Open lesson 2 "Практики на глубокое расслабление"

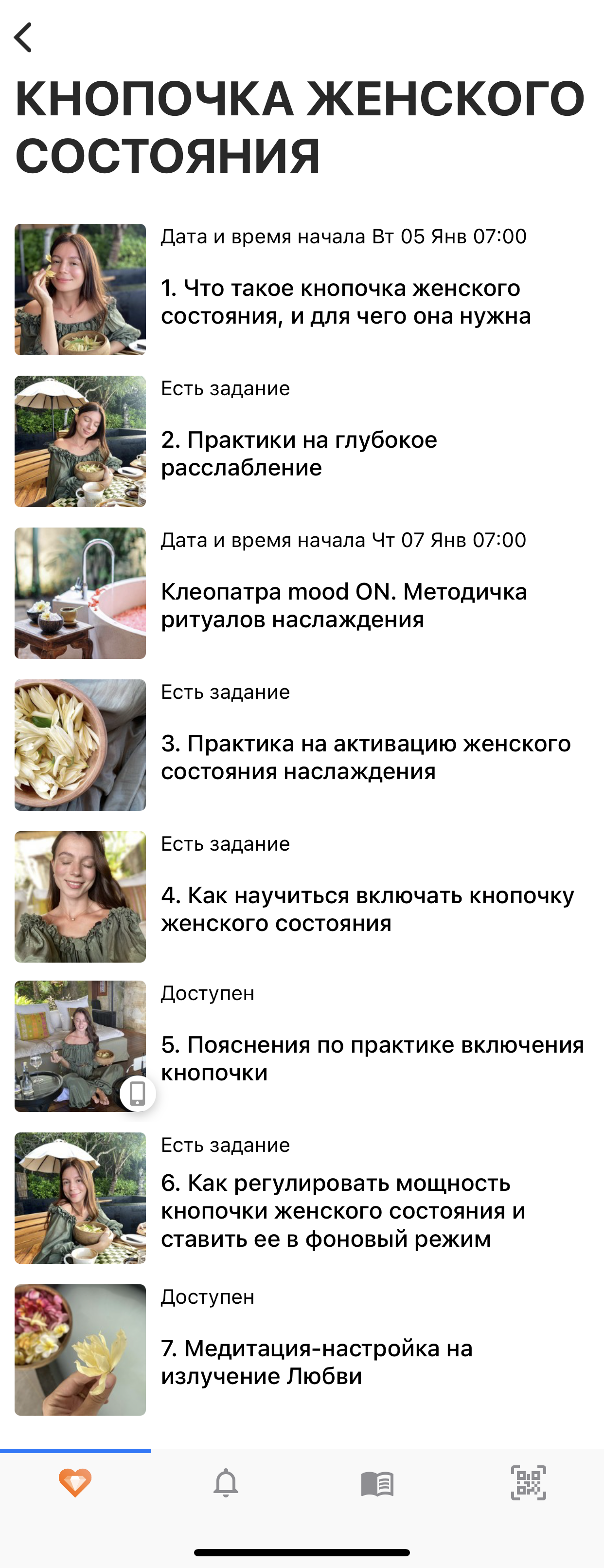[x=299, y=454]
